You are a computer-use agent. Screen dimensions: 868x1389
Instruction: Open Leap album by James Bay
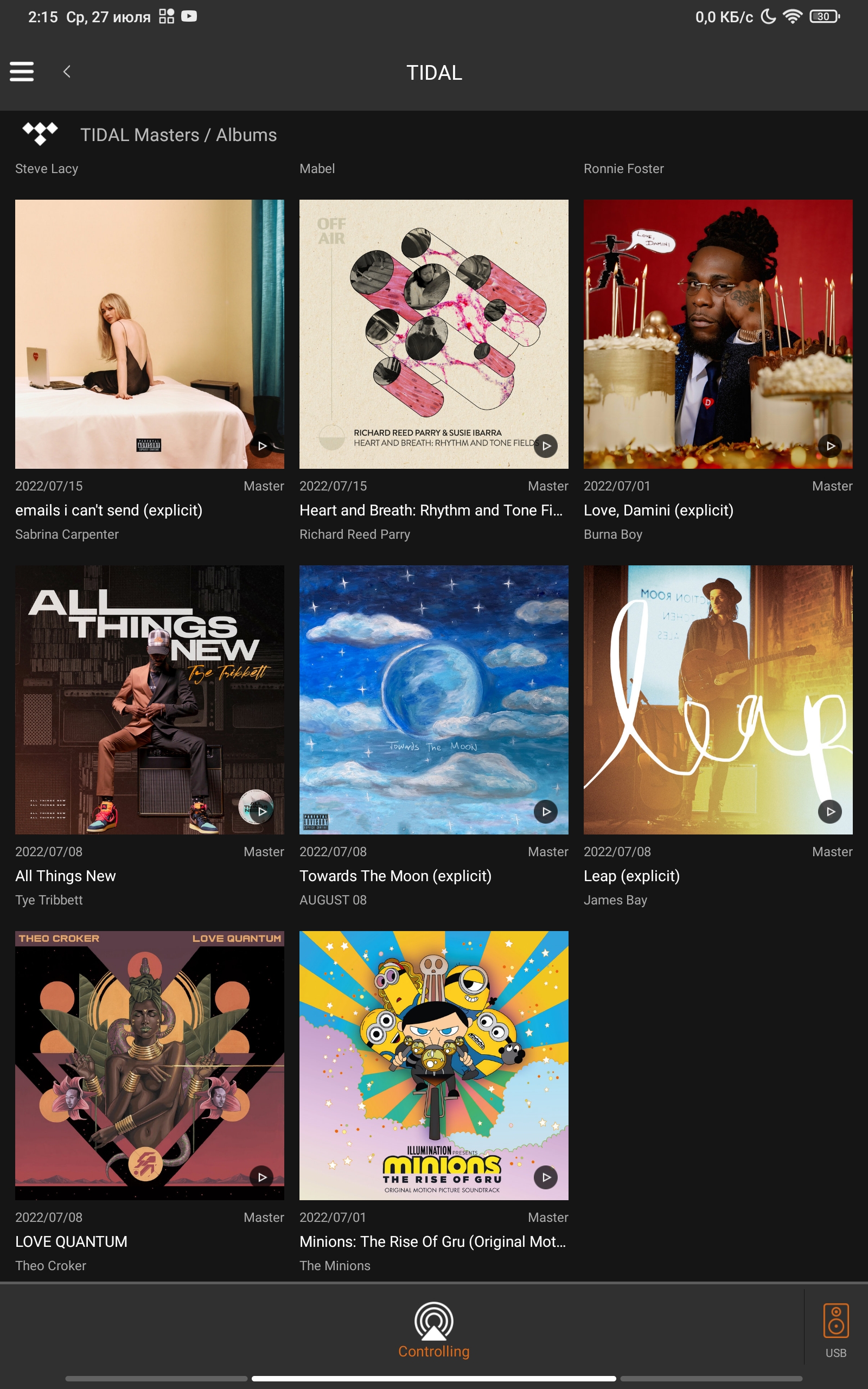coord(718,700)
